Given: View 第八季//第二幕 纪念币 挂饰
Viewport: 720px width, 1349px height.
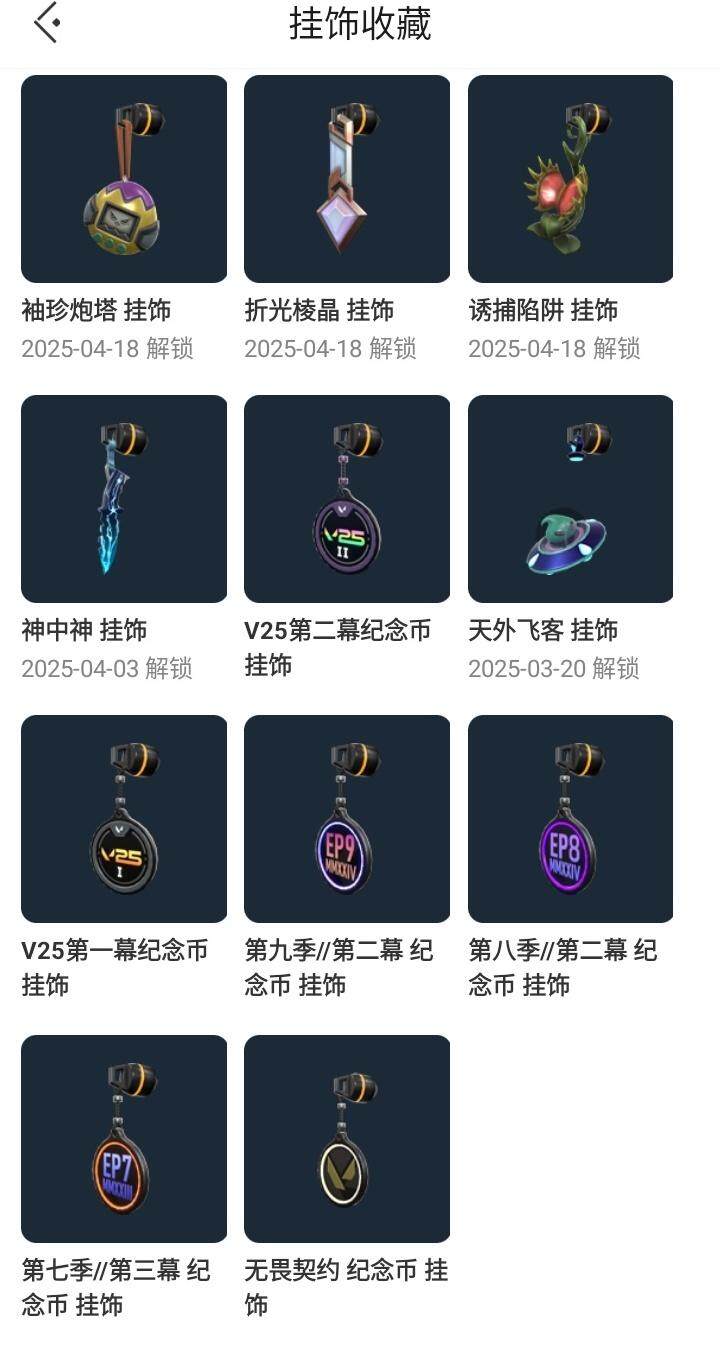Looking at the screenshot, I should (x=570, y=819).
